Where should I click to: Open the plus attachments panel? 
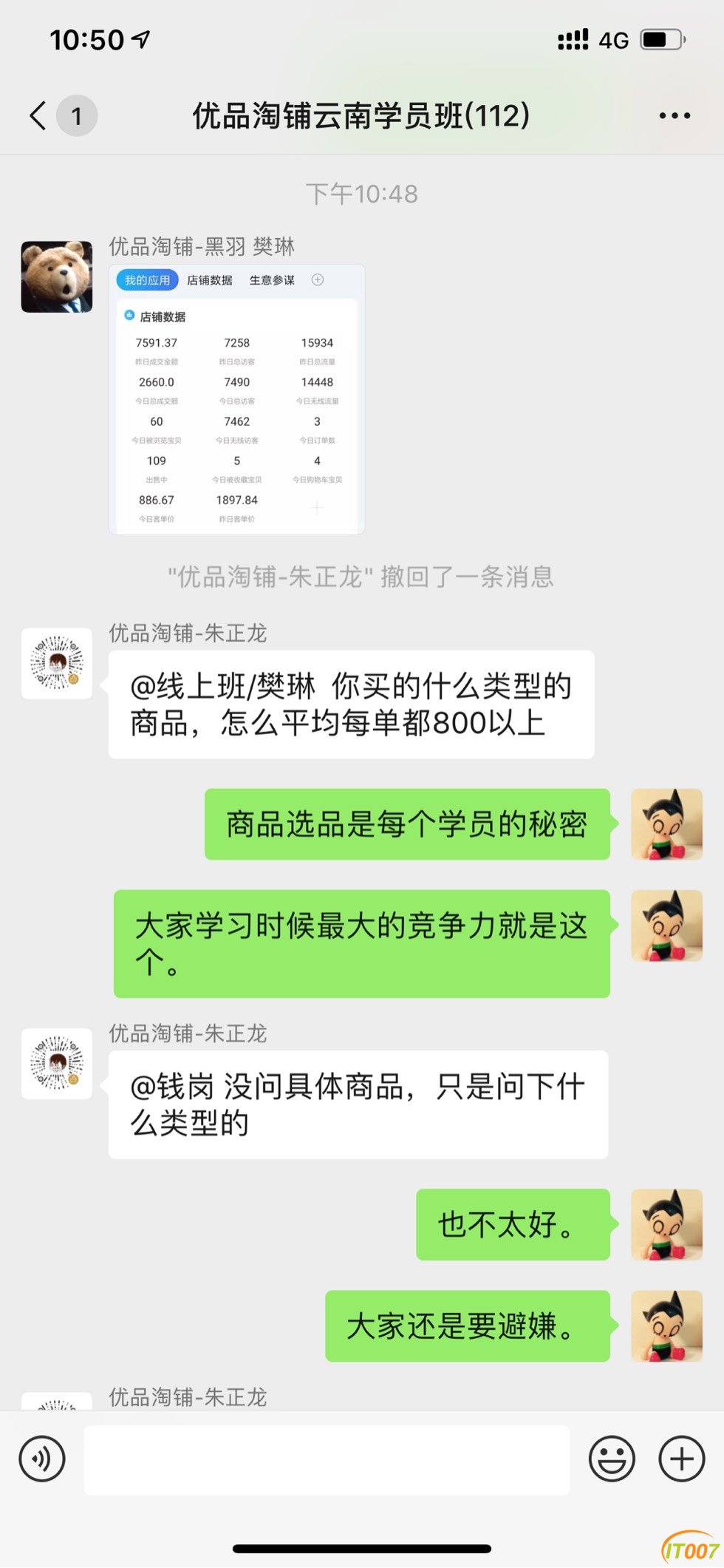click(681, 1459)
